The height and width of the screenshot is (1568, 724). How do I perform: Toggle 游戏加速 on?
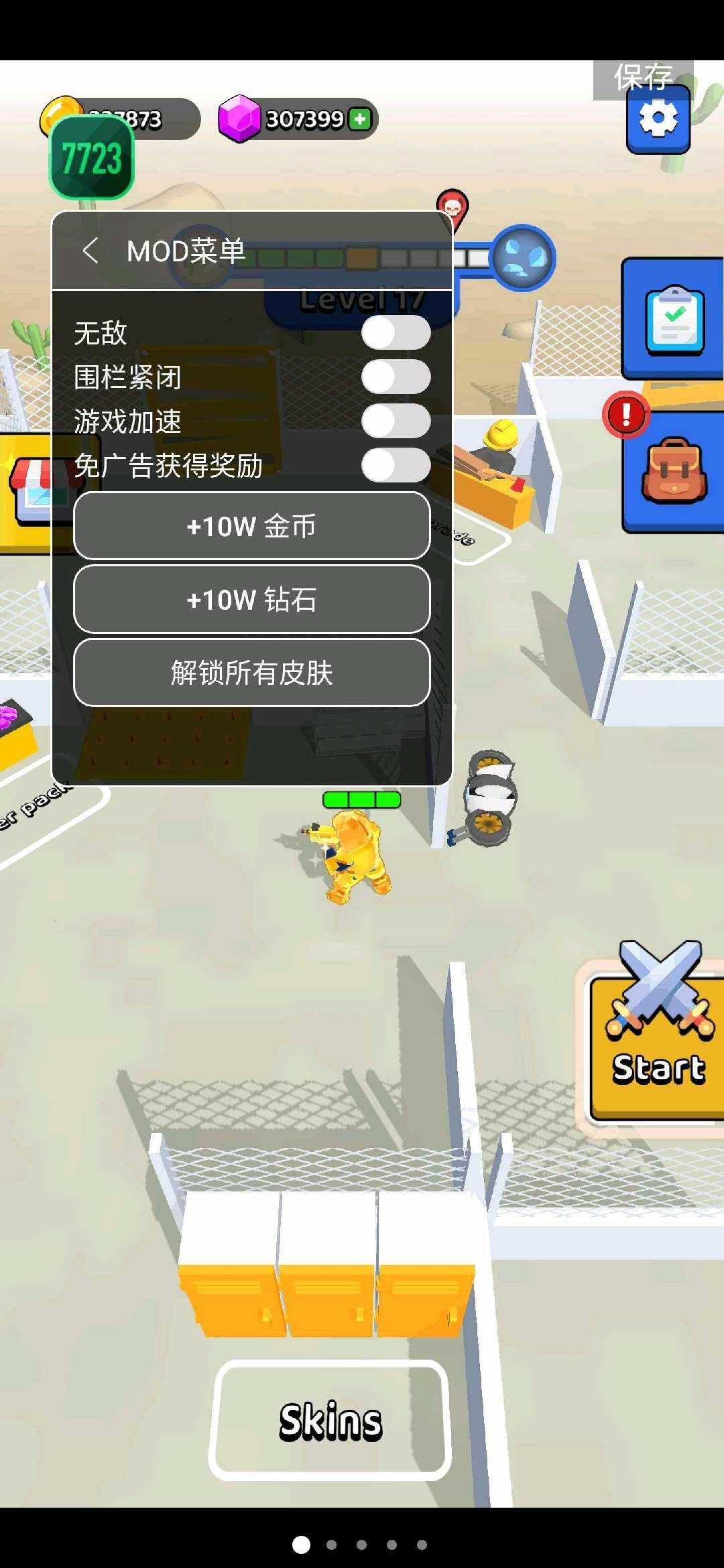pos(396,421)
